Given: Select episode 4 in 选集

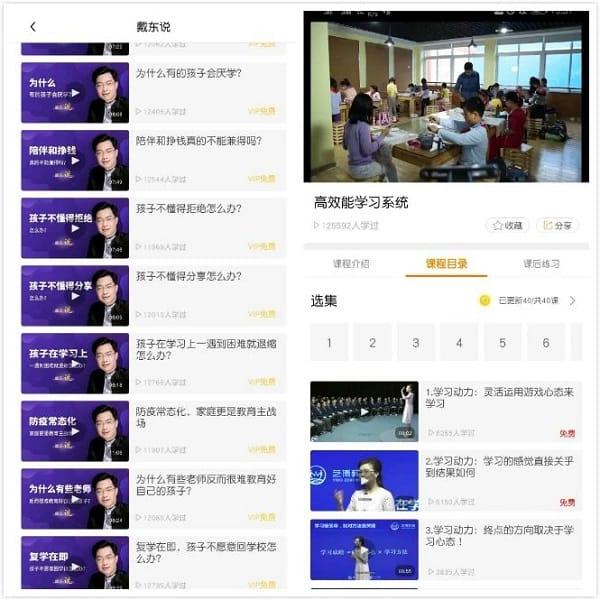Looking at the screenshot, I should point(459,342).
